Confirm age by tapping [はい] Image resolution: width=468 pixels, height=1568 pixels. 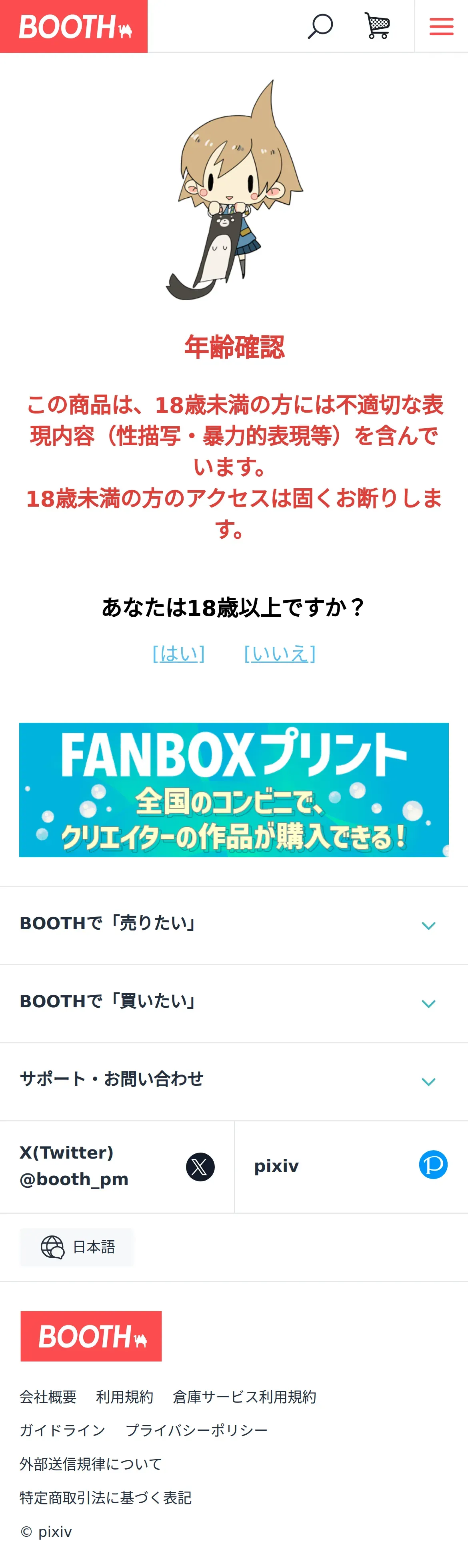[178, 653]
